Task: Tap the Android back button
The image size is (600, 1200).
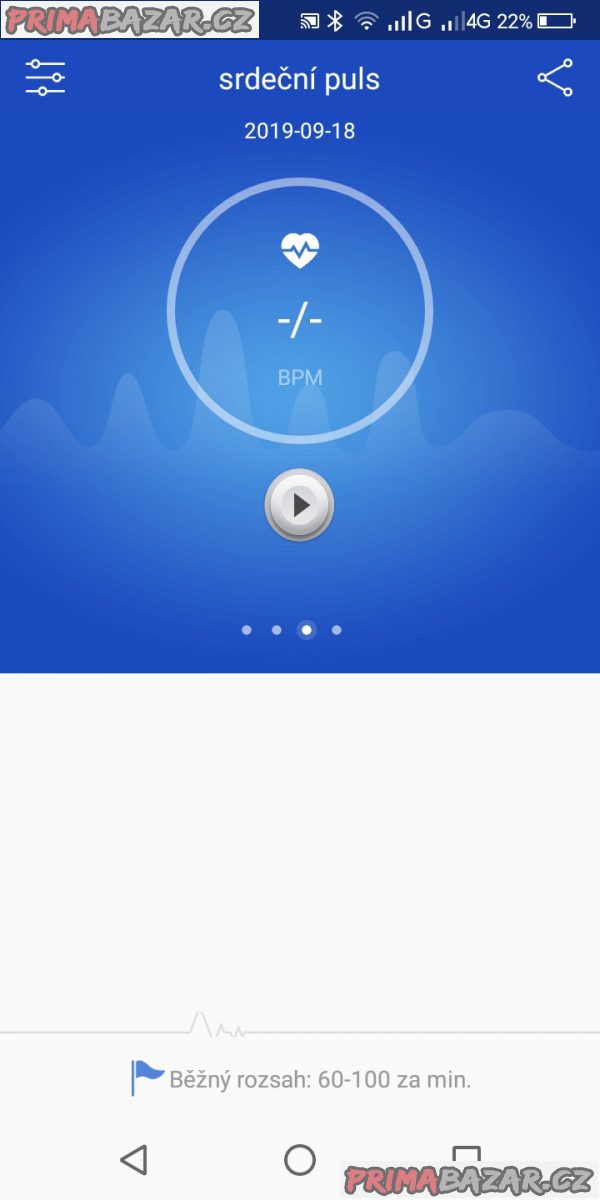Action: [x=133, y=1159]
